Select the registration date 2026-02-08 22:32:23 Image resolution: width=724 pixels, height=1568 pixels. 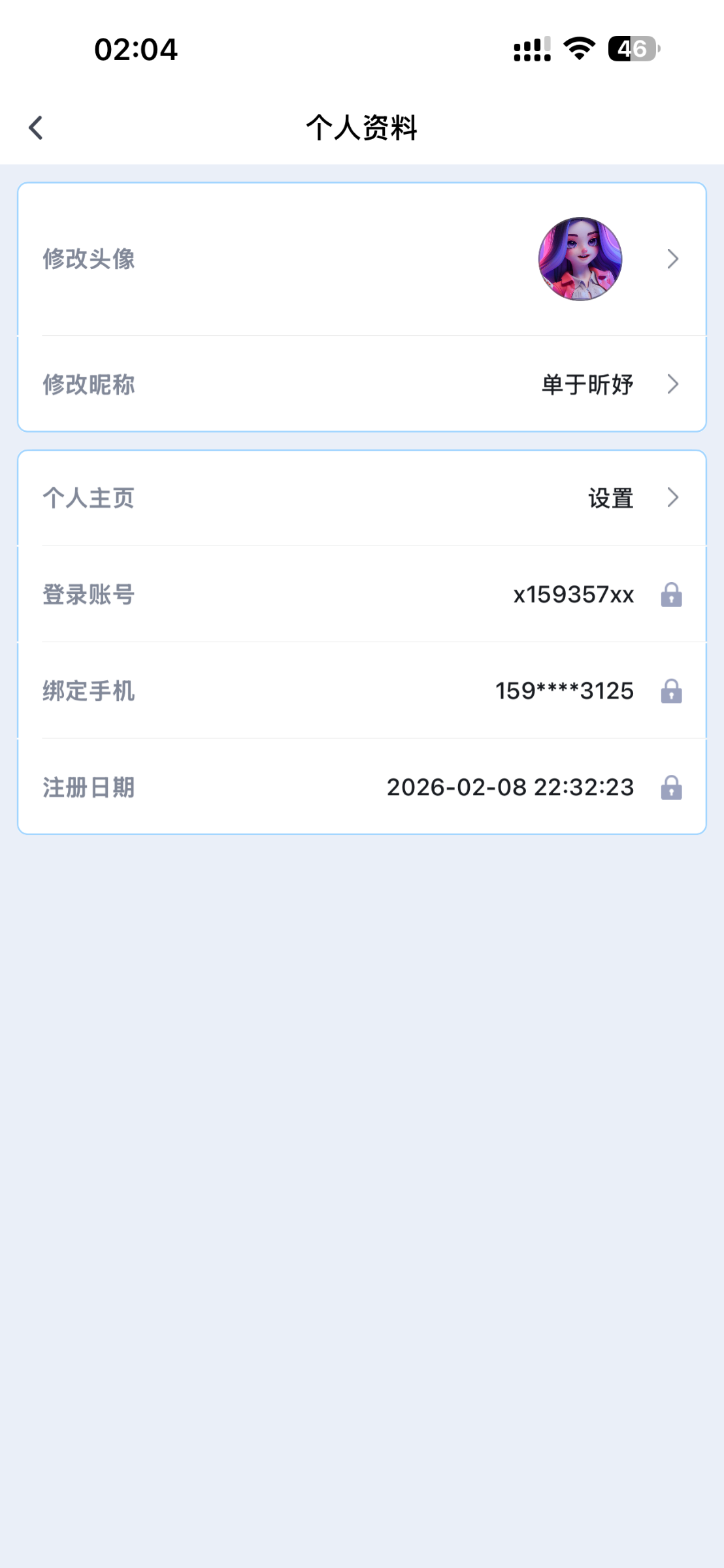[x=510, y=788]
